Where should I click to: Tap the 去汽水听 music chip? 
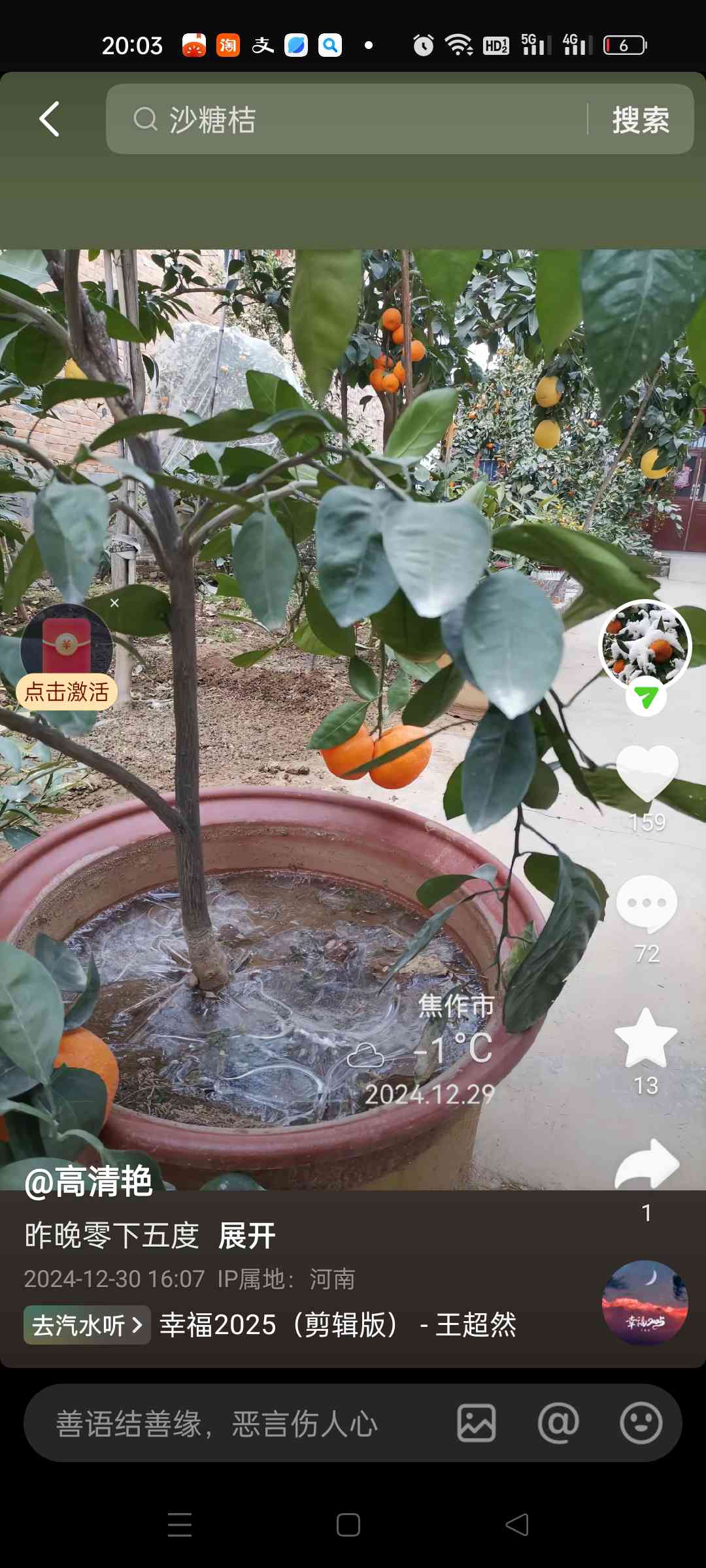pyautogui.click(x=87, y=1325)
